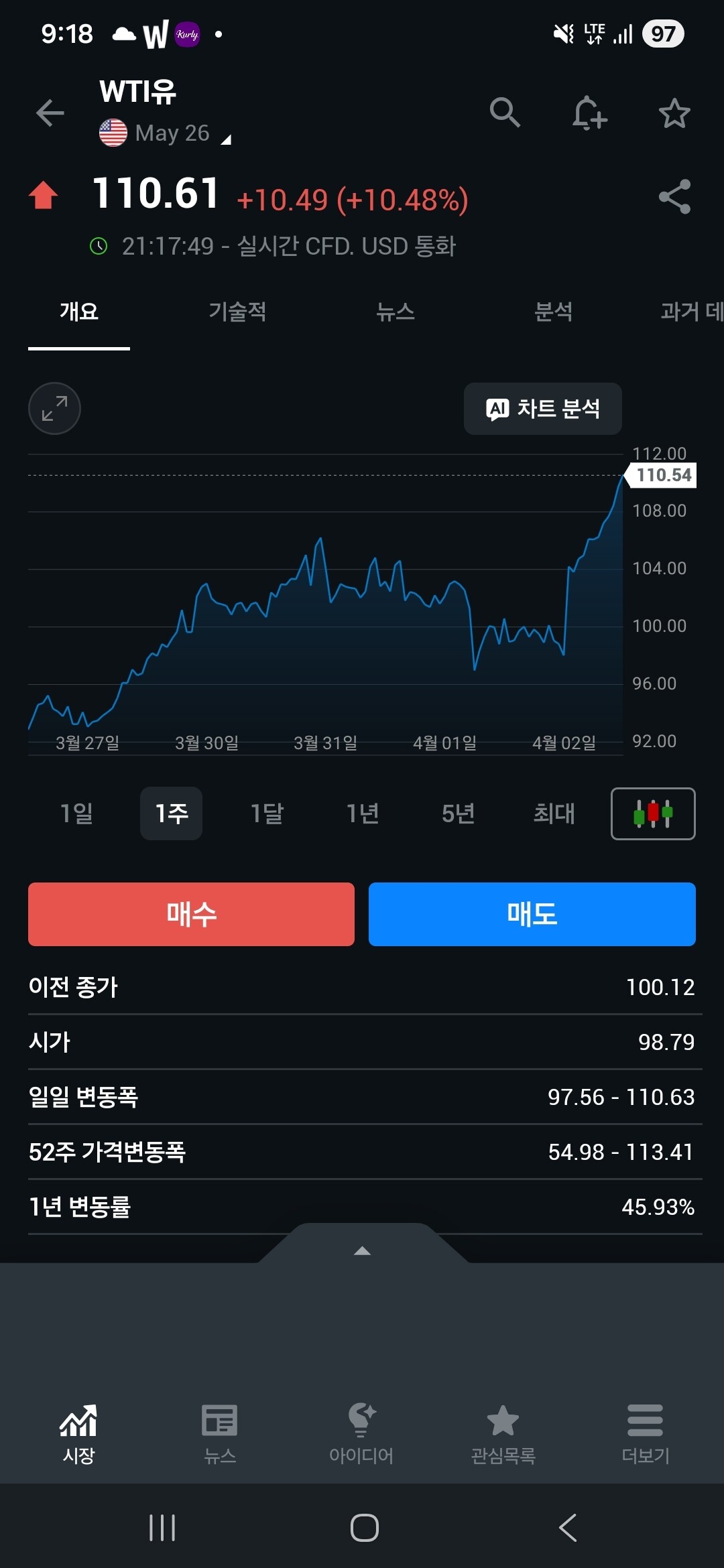Switch to the 분석 tab
The height and width of the screenshot is (1568, 724).
pos(553,312)
